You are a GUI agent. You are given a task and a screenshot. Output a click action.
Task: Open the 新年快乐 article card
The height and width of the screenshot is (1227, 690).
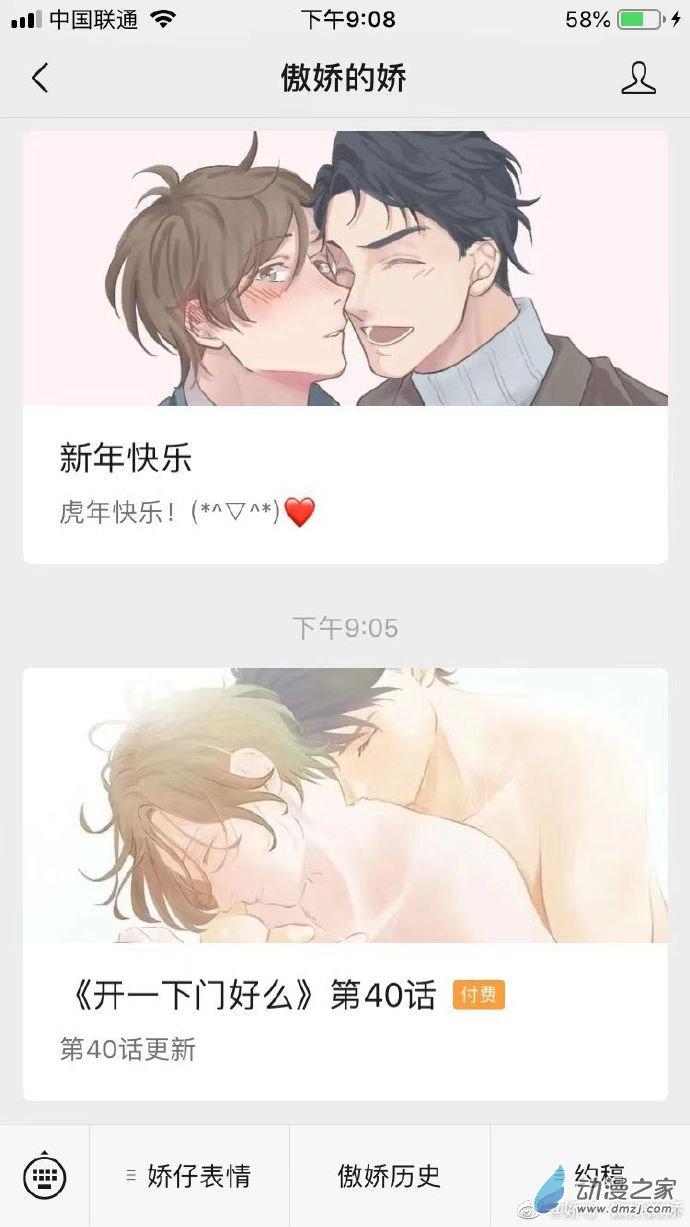point(345,458)
